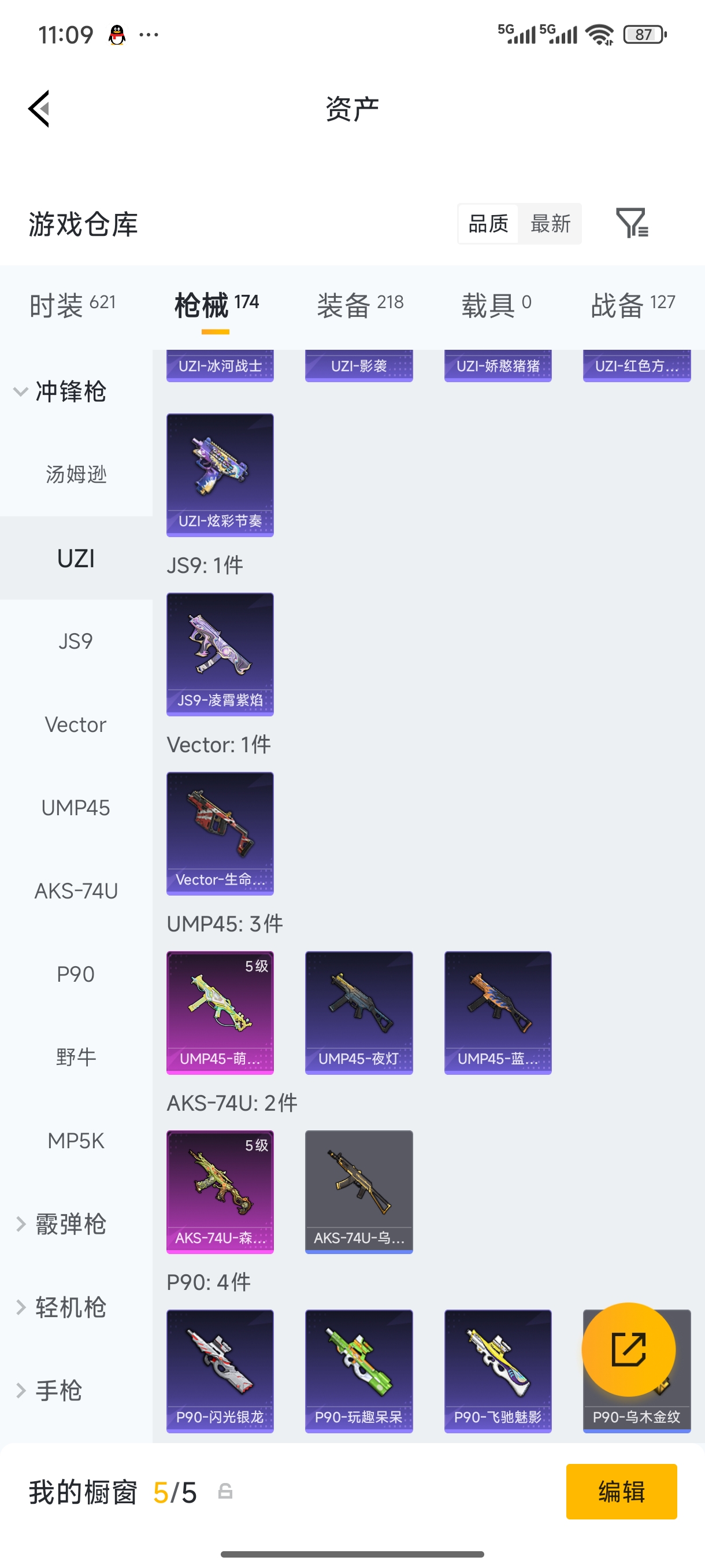This screenshot has width=705, height=1568.
Task: Open the JS9-凌霄紫焰 skin
Action: click(220, 654)
